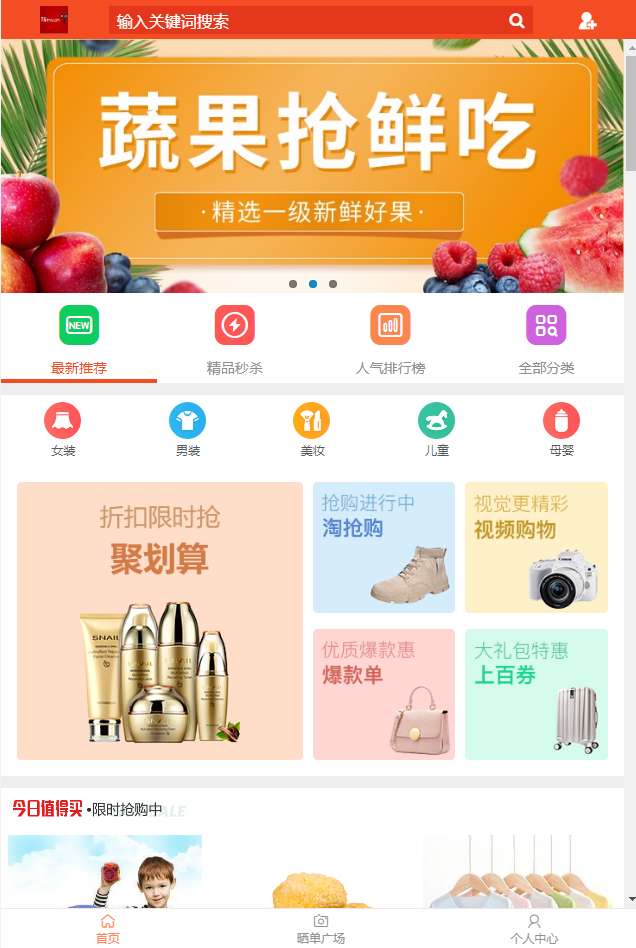Open the 淘抢购 card
This screenshot has height=948, width=636.
(x=384, y=547)
